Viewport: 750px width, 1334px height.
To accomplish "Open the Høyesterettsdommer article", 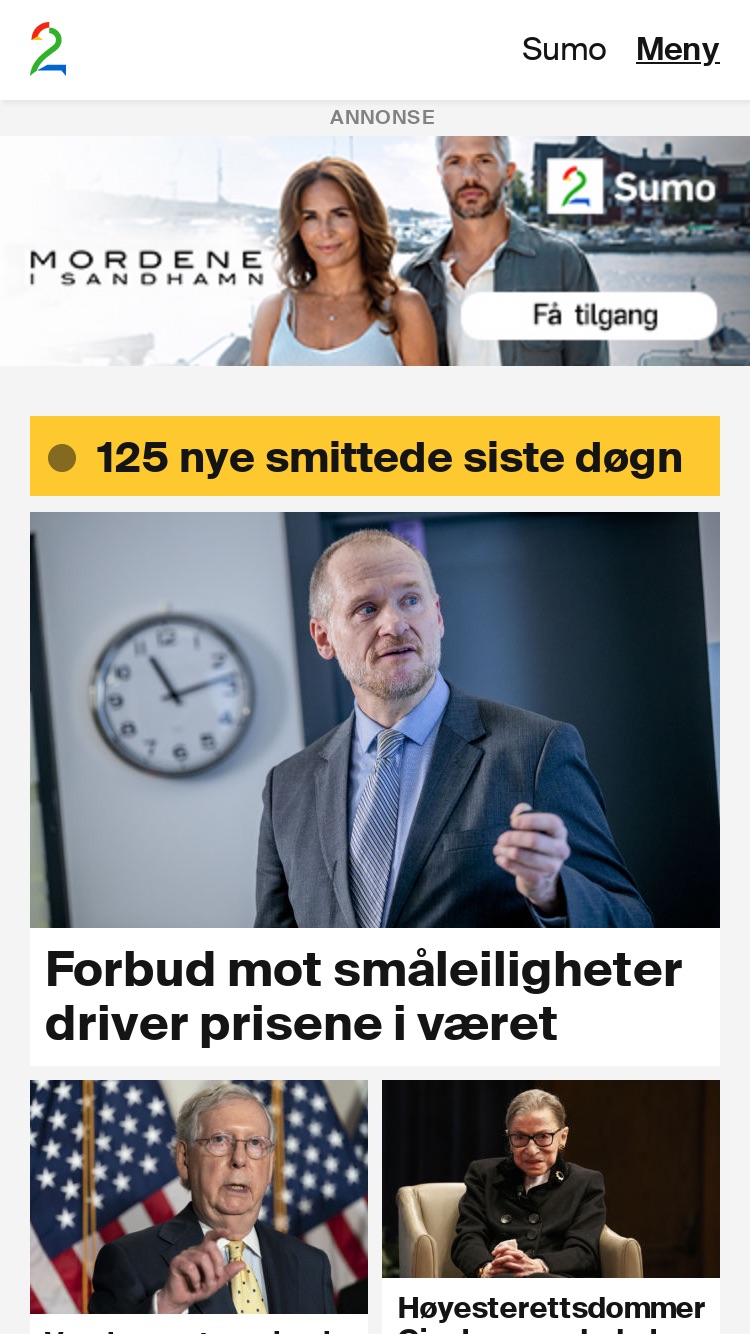I will [551, 1206].
